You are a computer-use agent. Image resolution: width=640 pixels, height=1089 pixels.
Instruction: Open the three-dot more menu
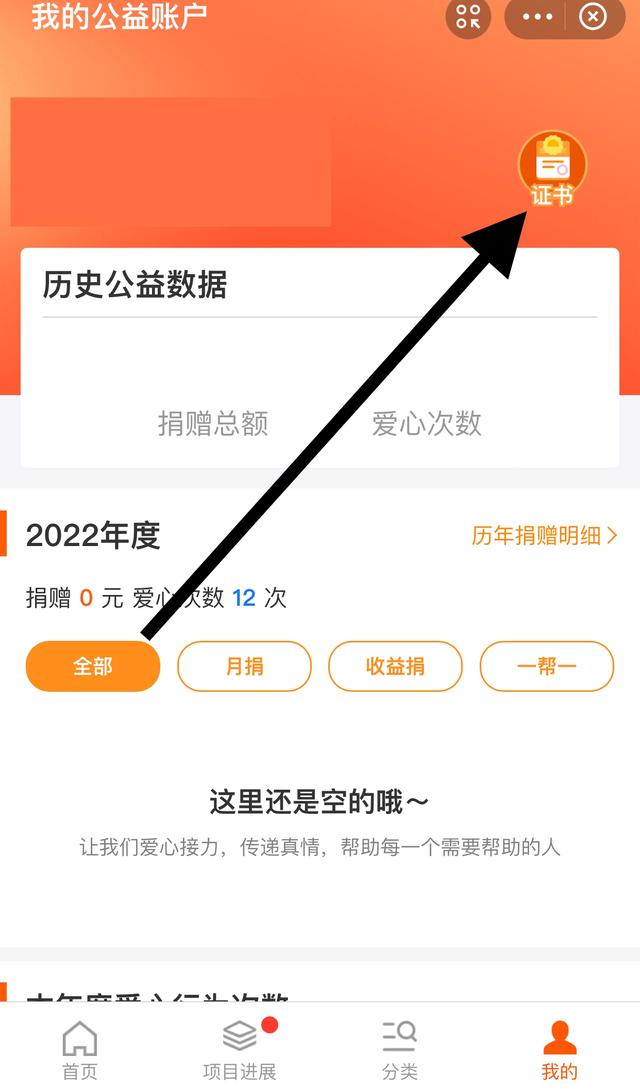tap(538, 16)
